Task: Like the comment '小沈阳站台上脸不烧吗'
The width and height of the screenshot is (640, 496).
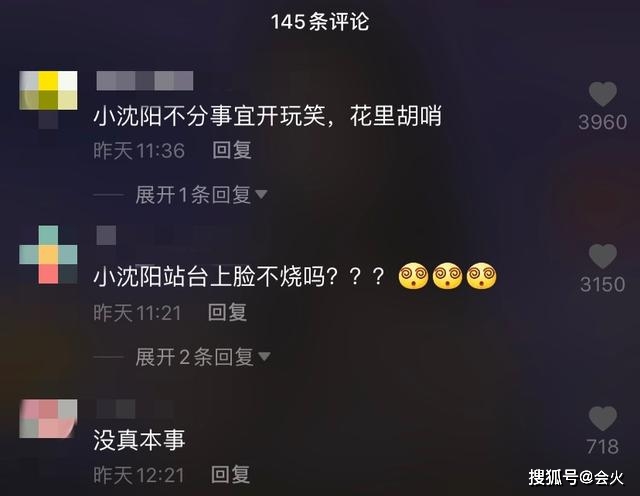Action: coord(602,257)
